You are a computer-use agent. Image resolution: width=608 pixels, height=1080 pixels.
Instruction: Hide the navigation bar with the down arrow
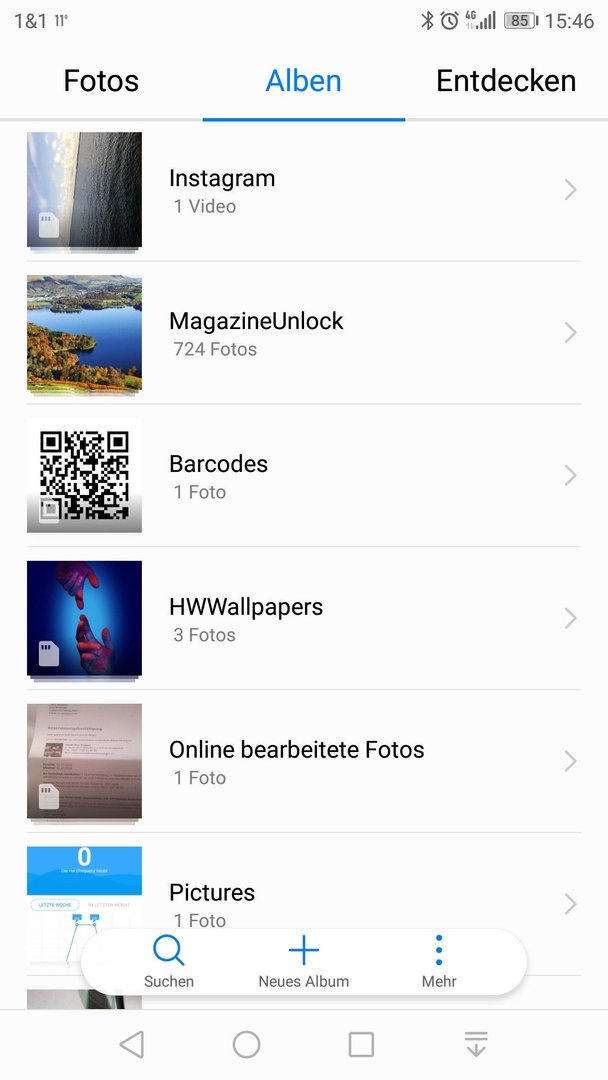476,1045
